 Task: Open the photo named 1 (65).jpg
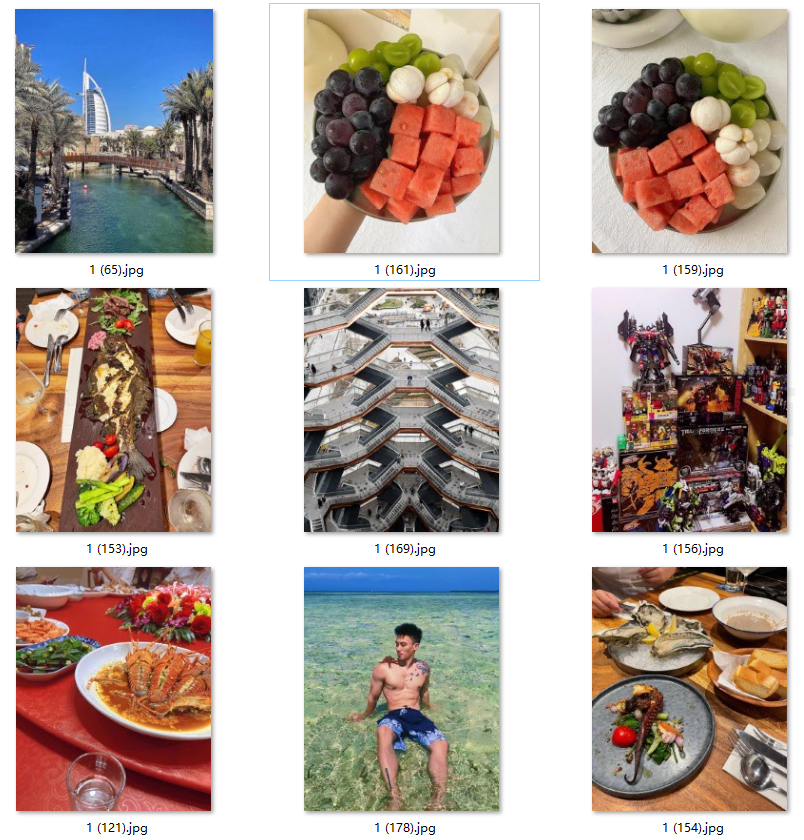pos(114,131)
